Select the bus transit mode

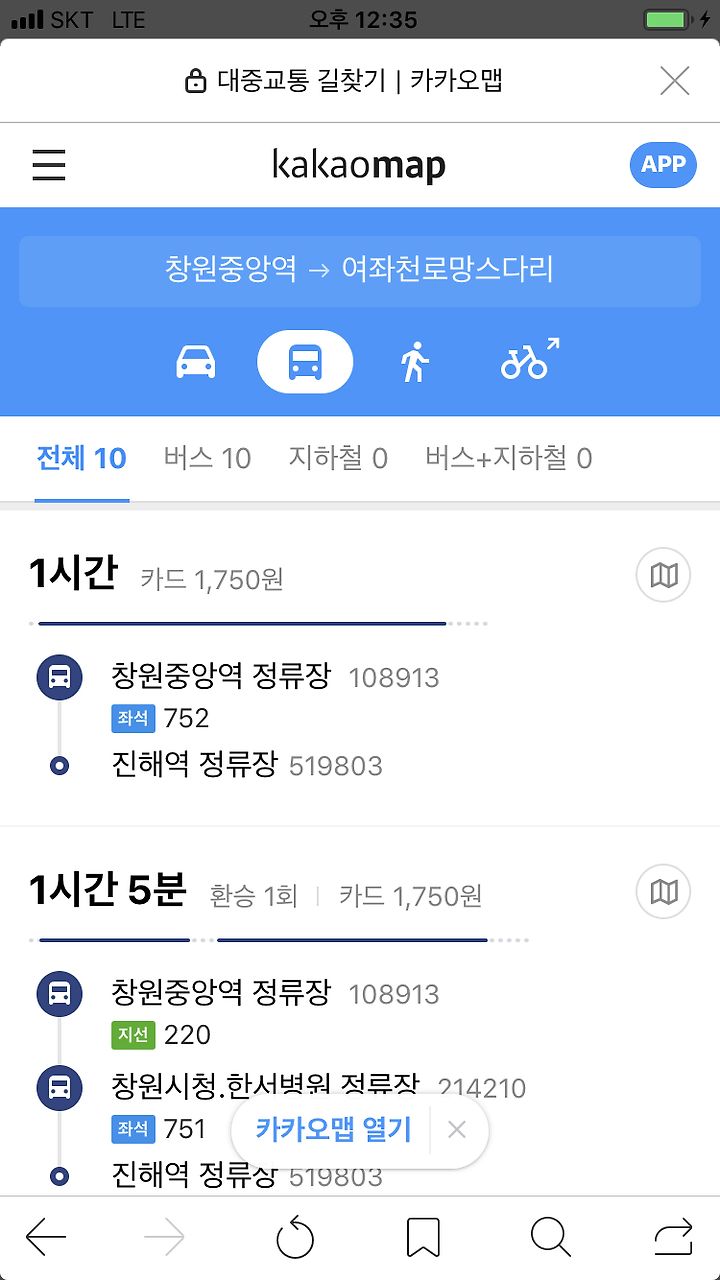coord(305,361)
